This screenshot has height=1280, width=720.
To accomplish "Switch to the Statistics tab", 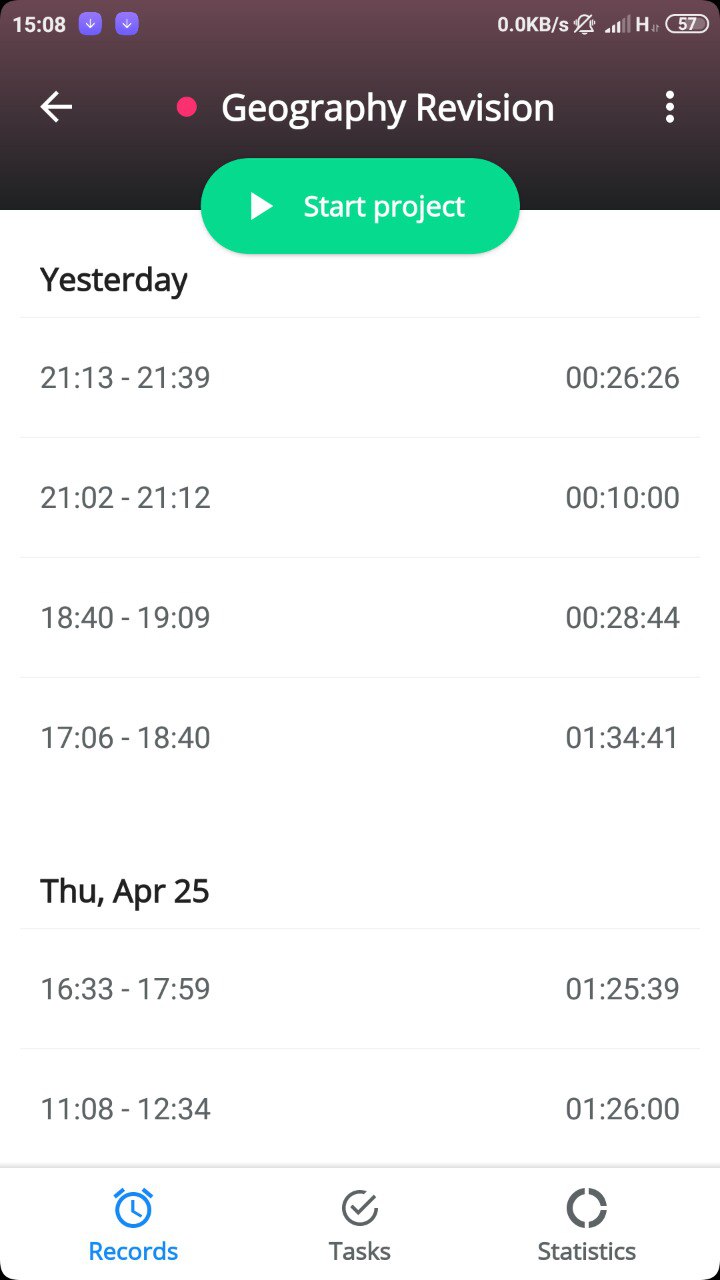I will [x=586, y=1225].
